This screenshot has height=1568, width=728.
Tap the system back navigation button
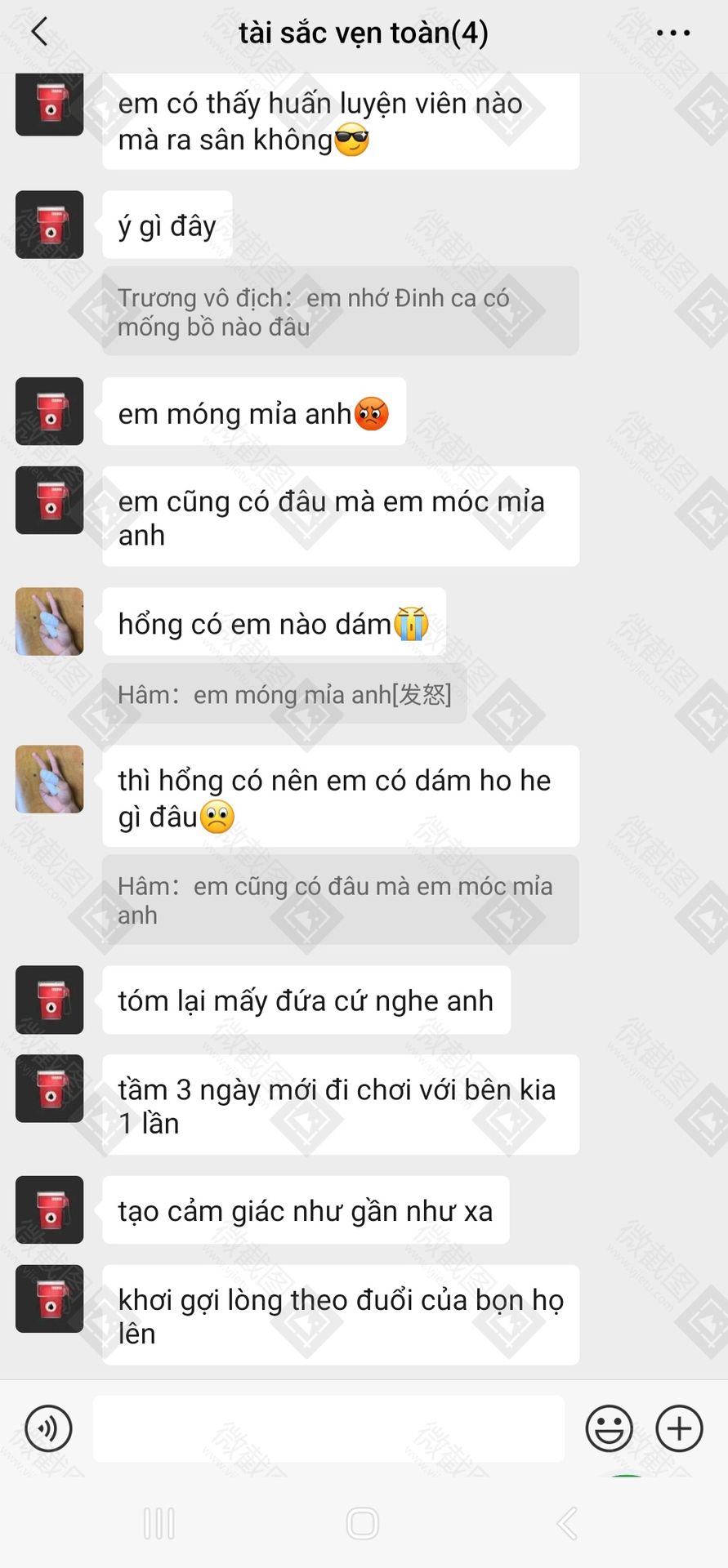coord(567,1523)
